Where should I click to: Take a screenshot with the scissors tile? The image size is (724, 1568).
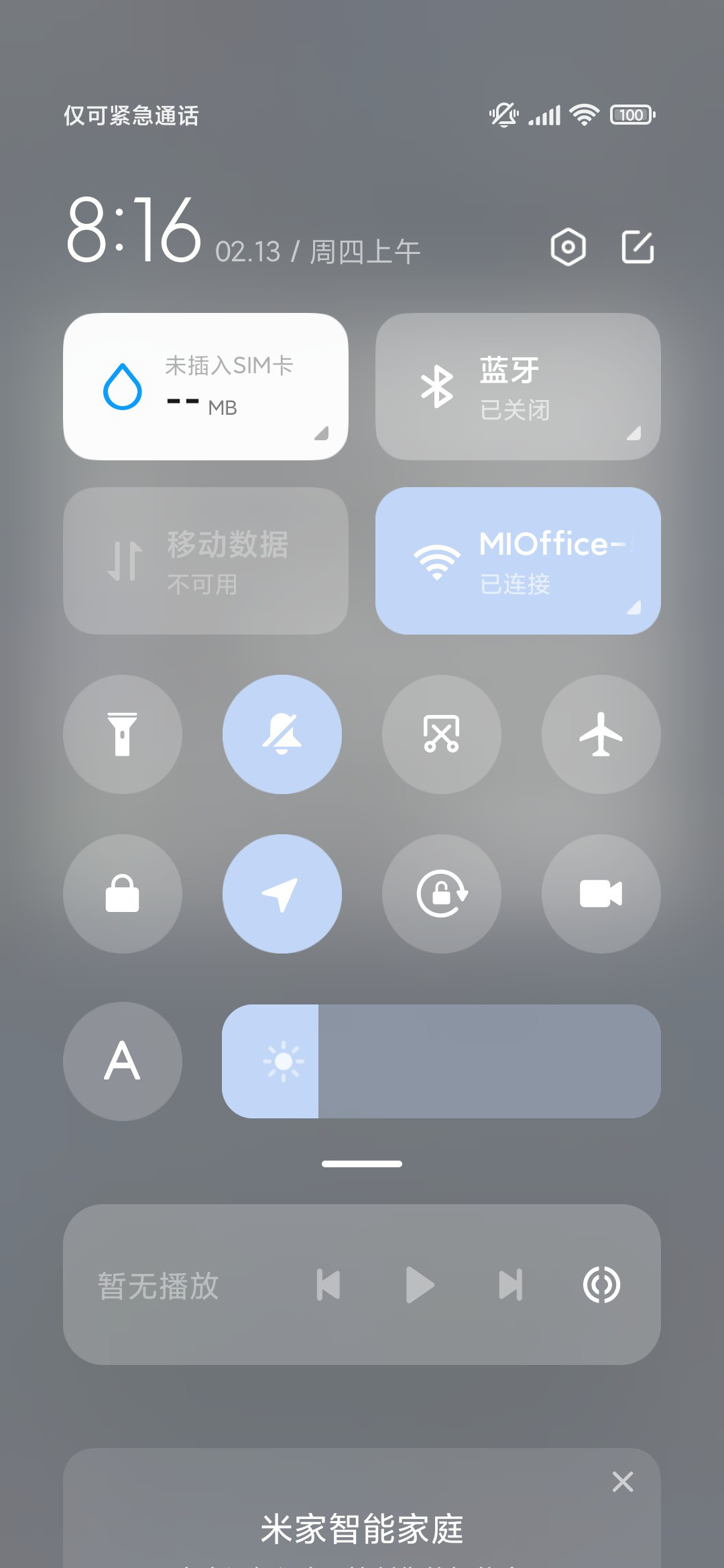(x=442, y=734)
